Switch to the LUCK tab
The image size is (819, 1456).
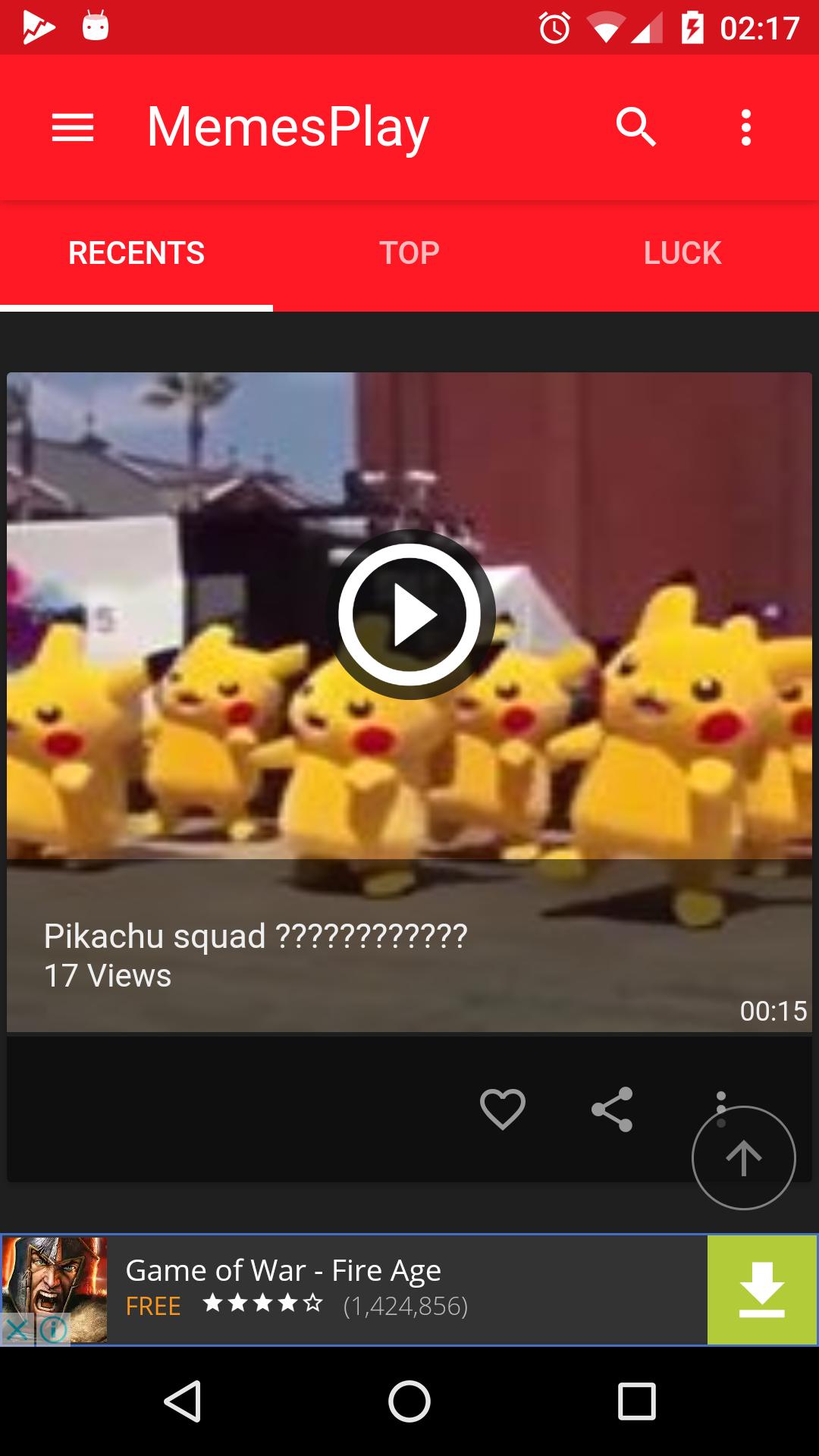(x=681, y=253)
